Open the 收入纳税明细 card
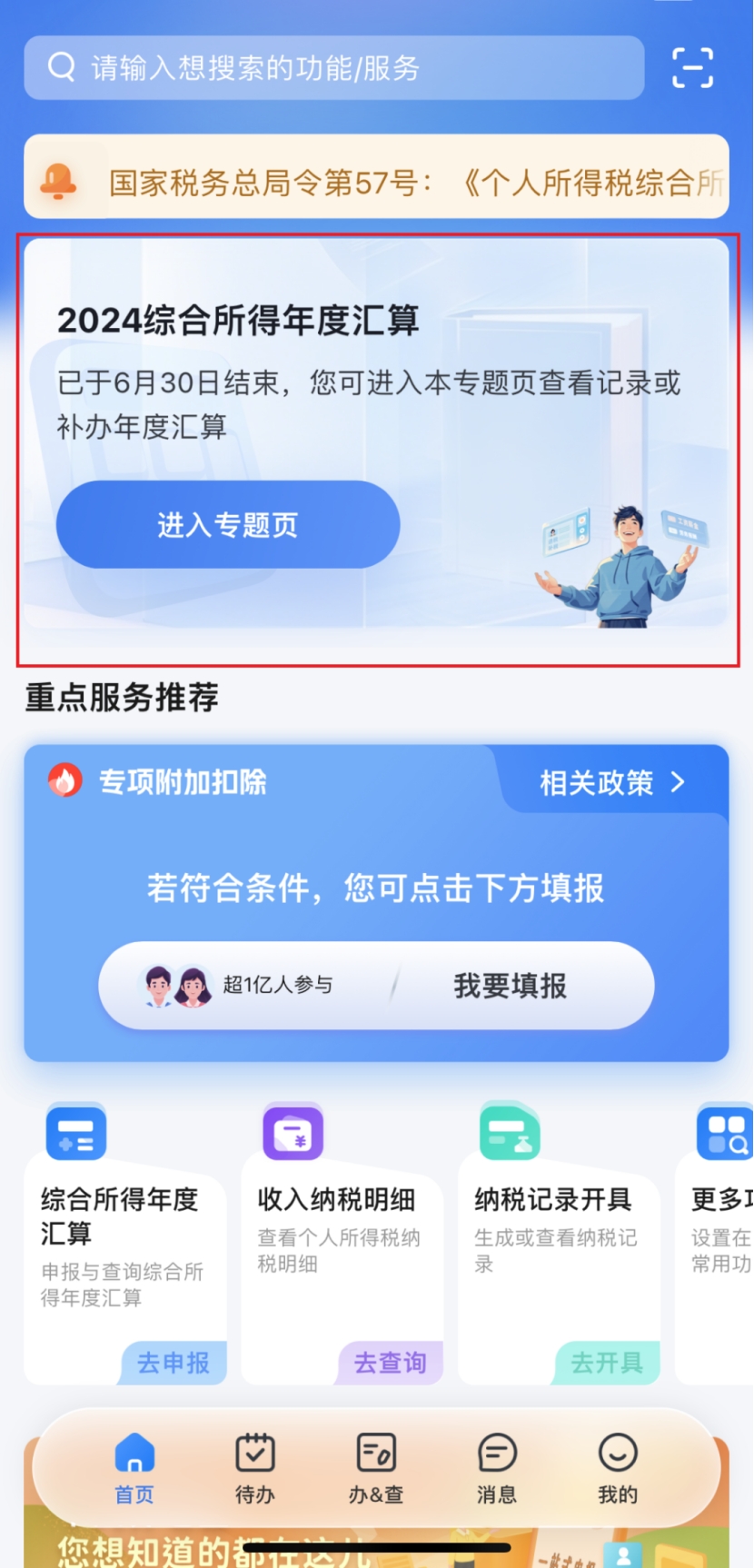 point(342,1245)
